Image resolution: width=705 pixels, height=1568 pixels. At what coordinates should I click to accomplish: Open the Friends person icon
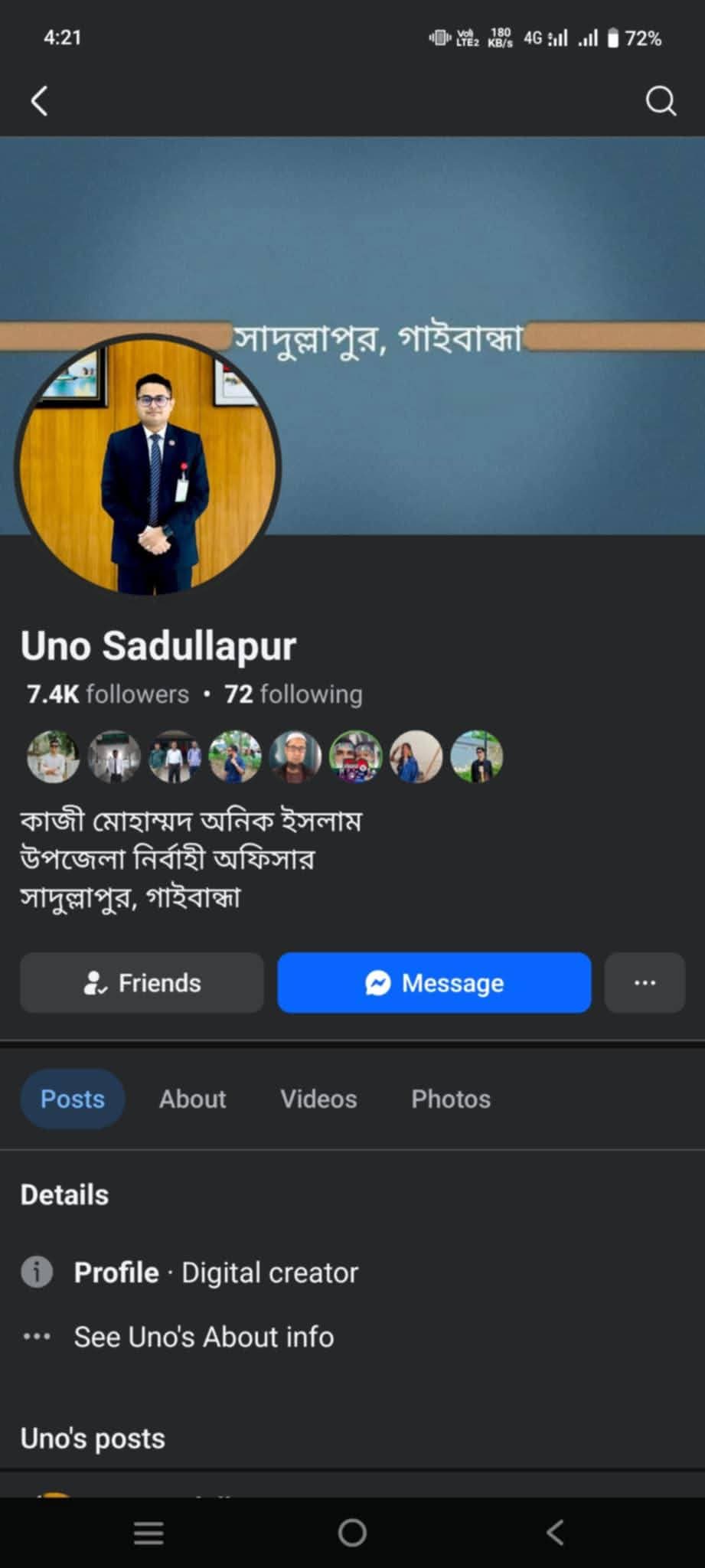coord(95,983)
